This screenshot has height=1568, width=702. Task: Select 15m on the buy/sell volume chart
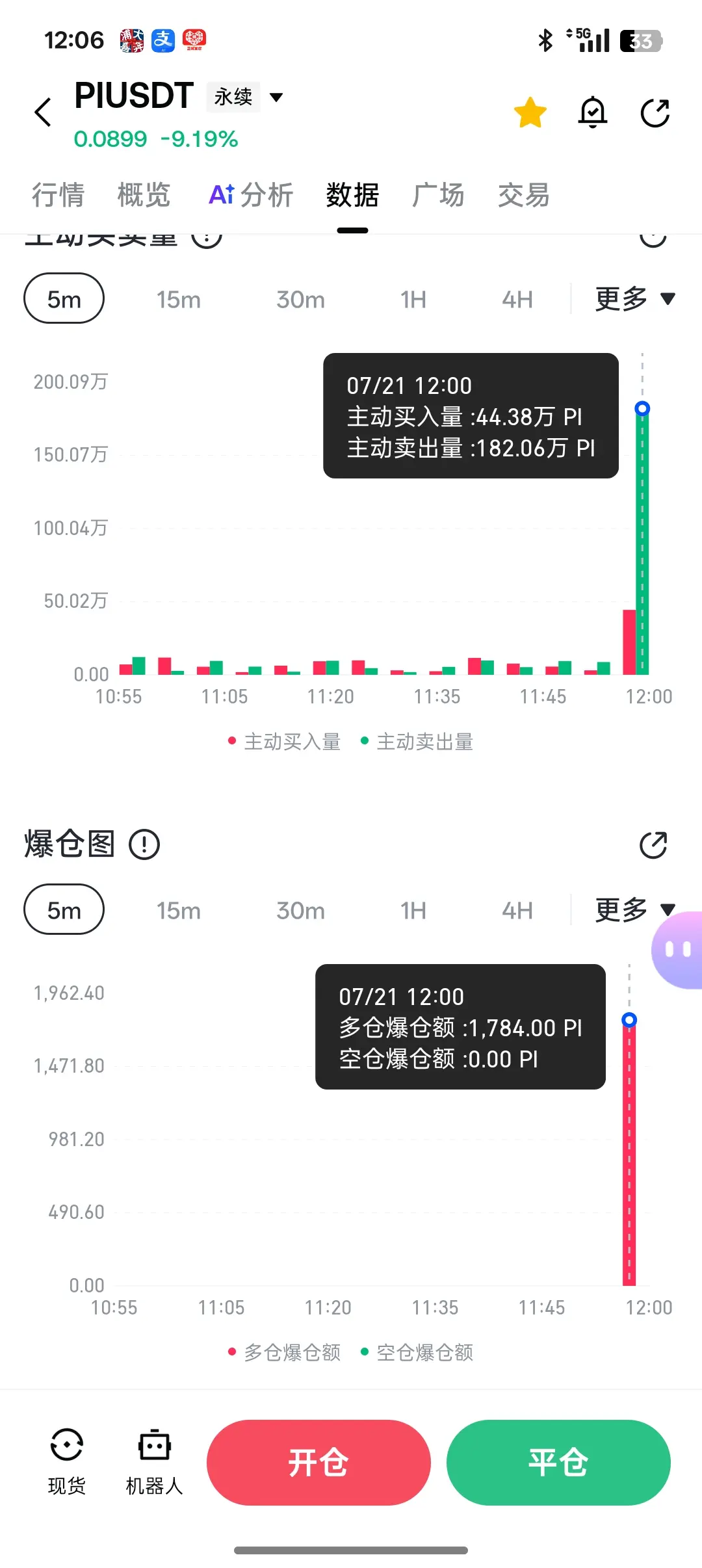(x=179, y=299)
